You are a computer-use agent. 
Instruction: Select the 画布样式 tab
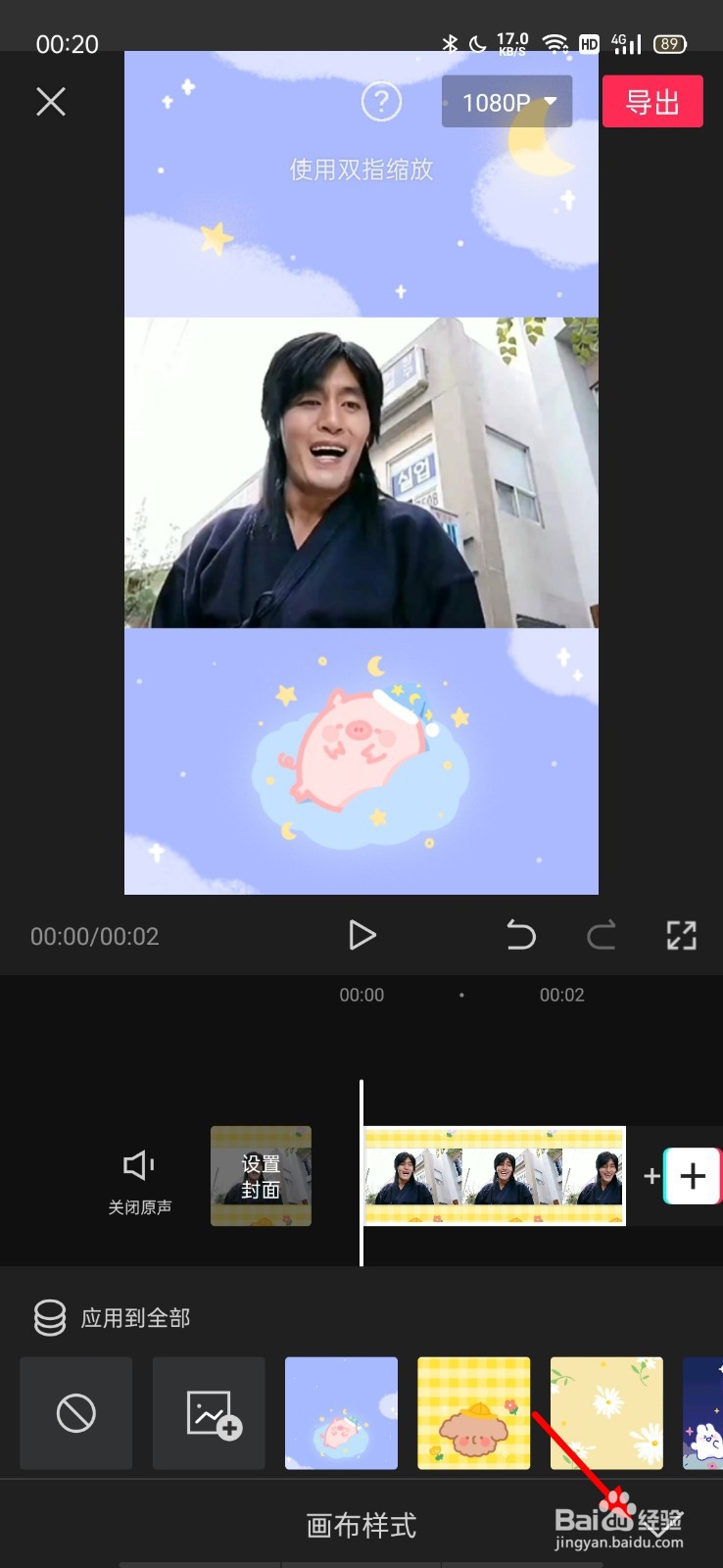point(361,1525)
